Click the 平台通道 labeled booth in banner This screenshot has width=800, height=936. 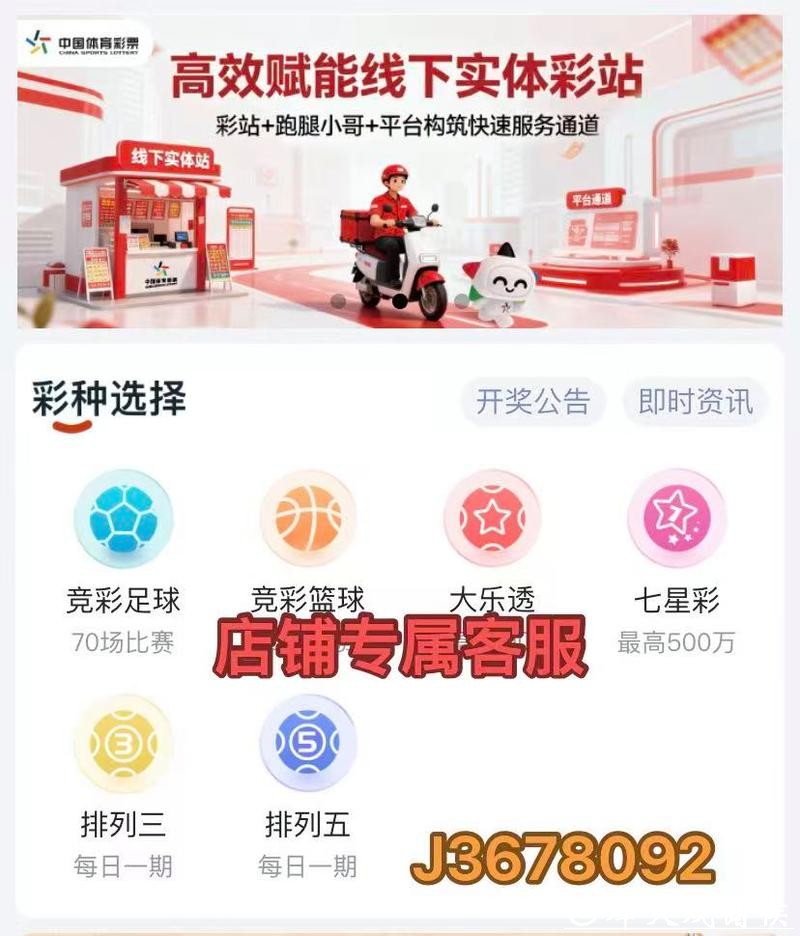click(595, 198)
